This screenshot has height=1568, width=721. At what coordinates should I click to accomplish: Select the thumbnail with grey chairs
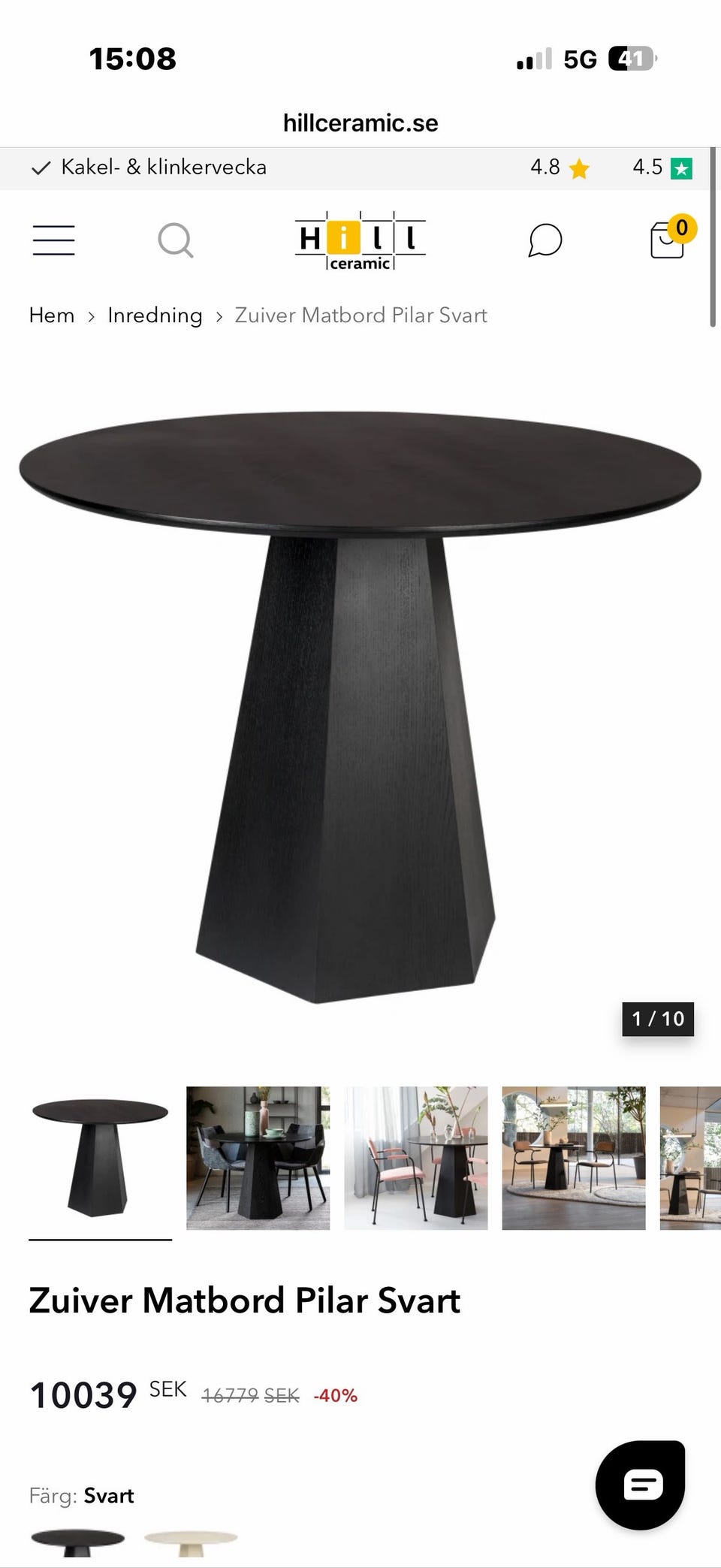point(258,1158)
